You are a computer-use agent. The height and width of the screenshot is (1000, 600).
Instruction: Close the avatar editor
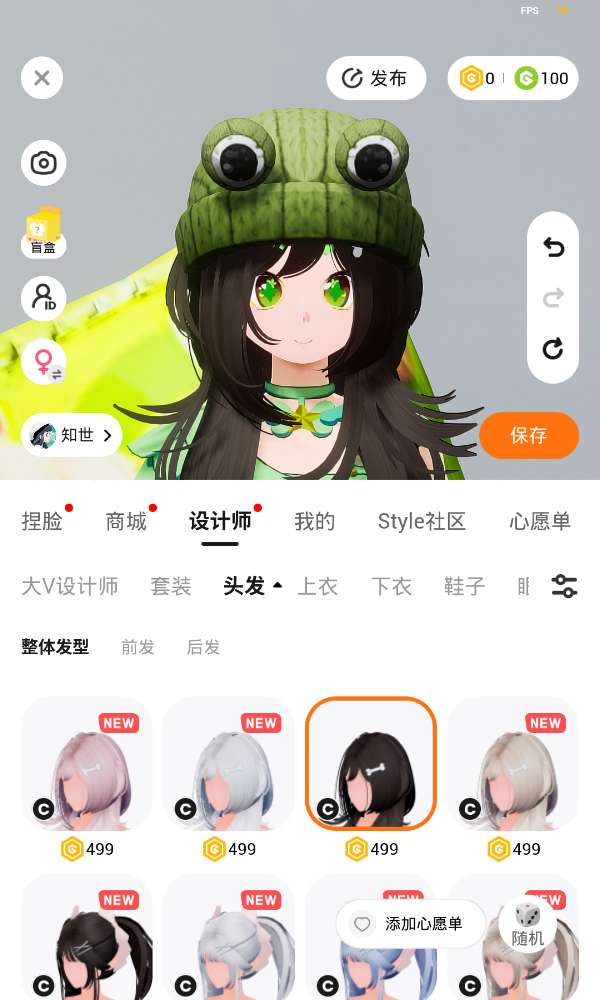click(x=42, y=78)
